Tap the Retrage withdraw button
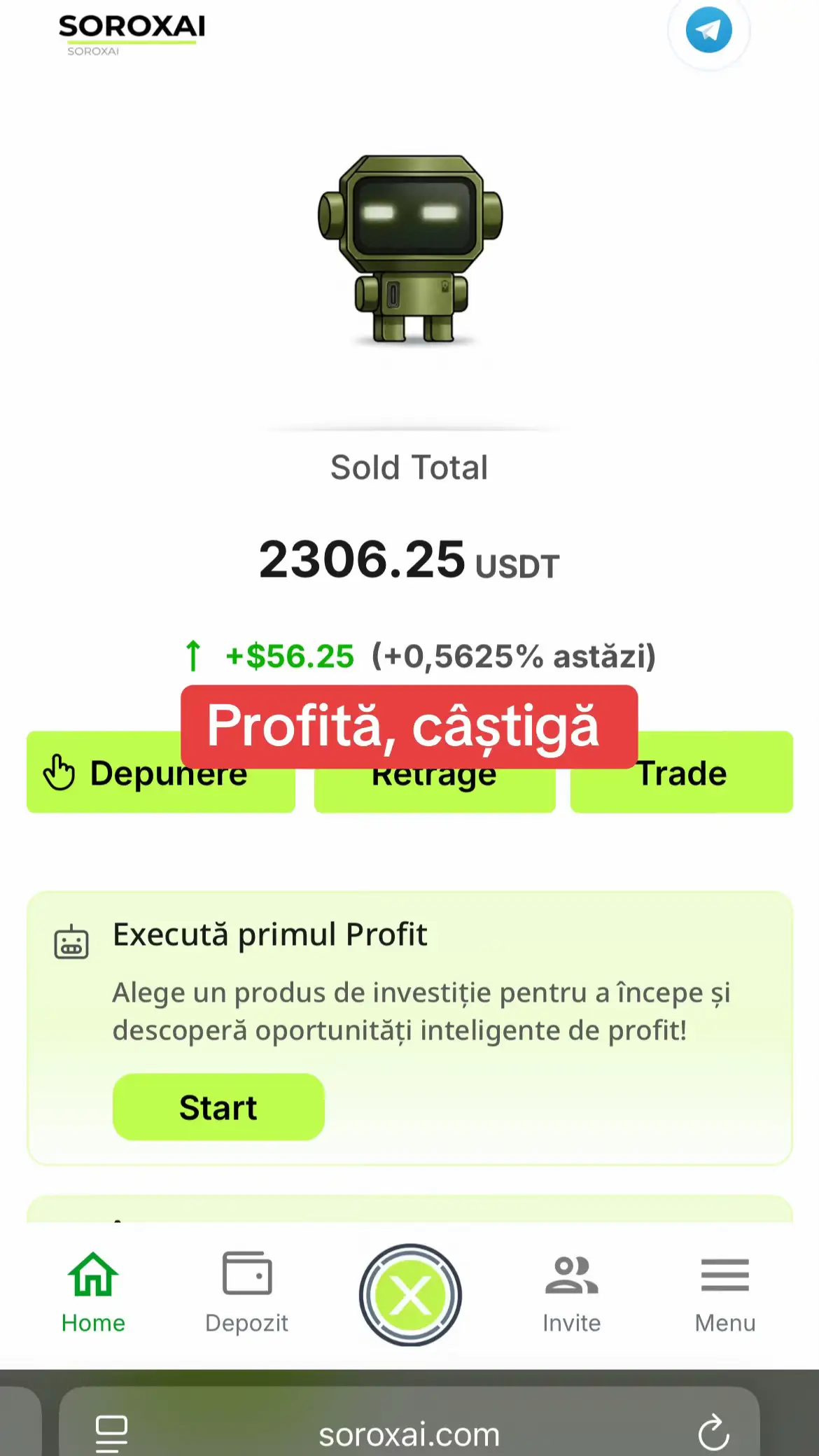This screenshot has height=1456, width=819. point(435,773)
